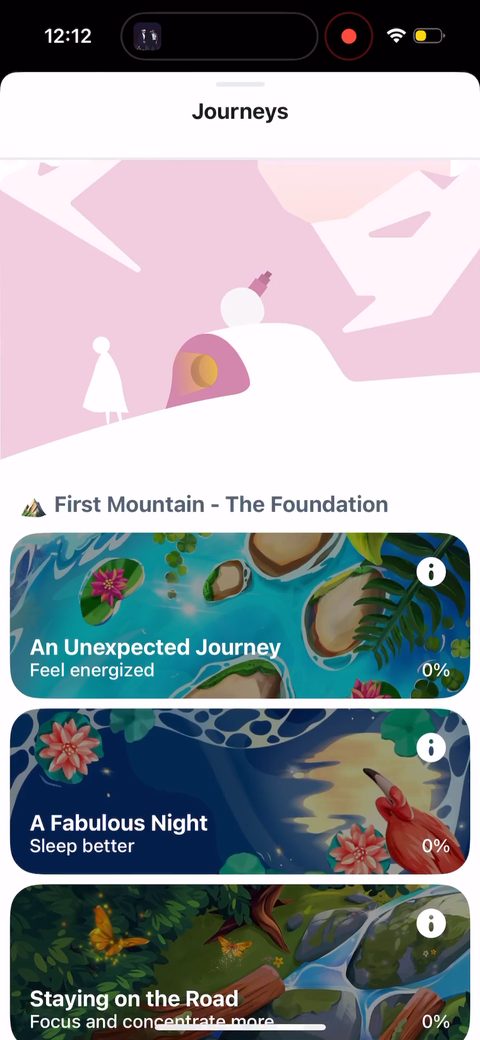Select the Staying on the Road journey

click(x=240, y=962)
